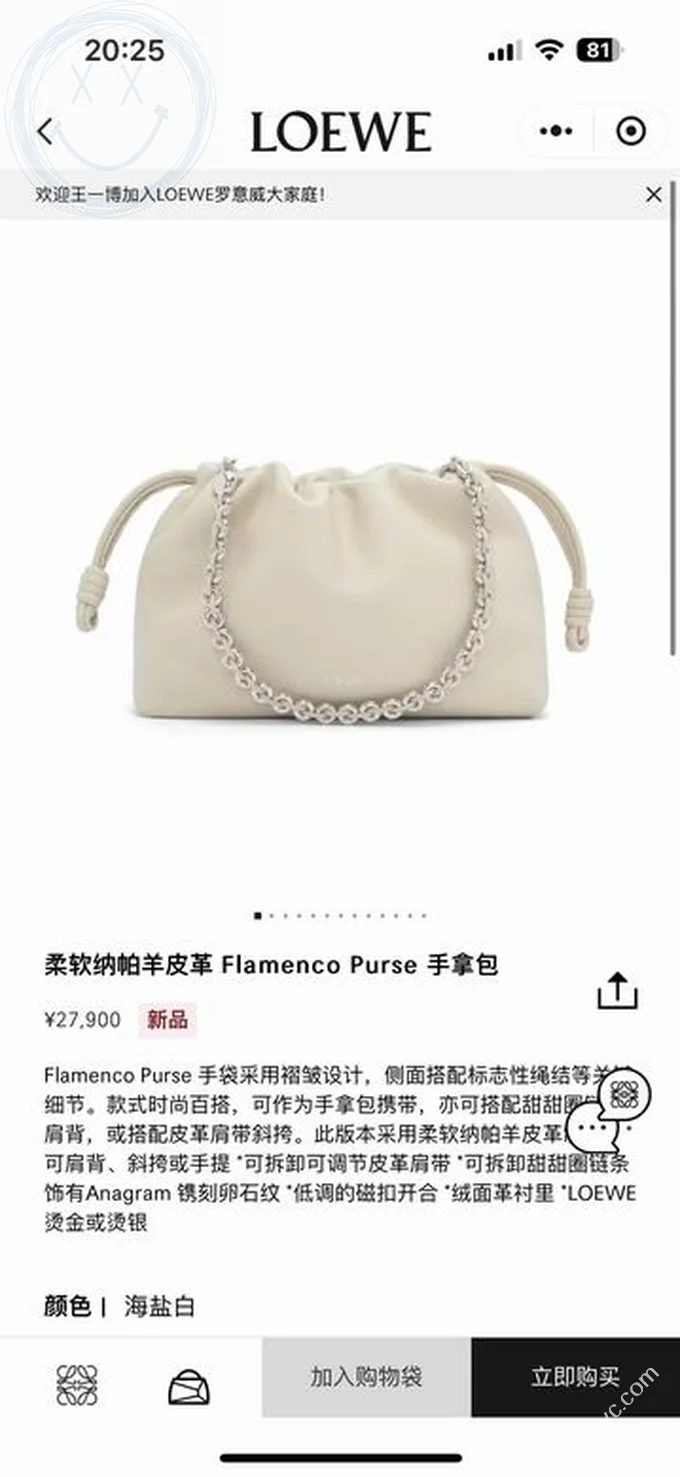Go to LOEWE home via Anagram icon
The width and height of the screenshot is (680, 1477).
pos(77,1386)
